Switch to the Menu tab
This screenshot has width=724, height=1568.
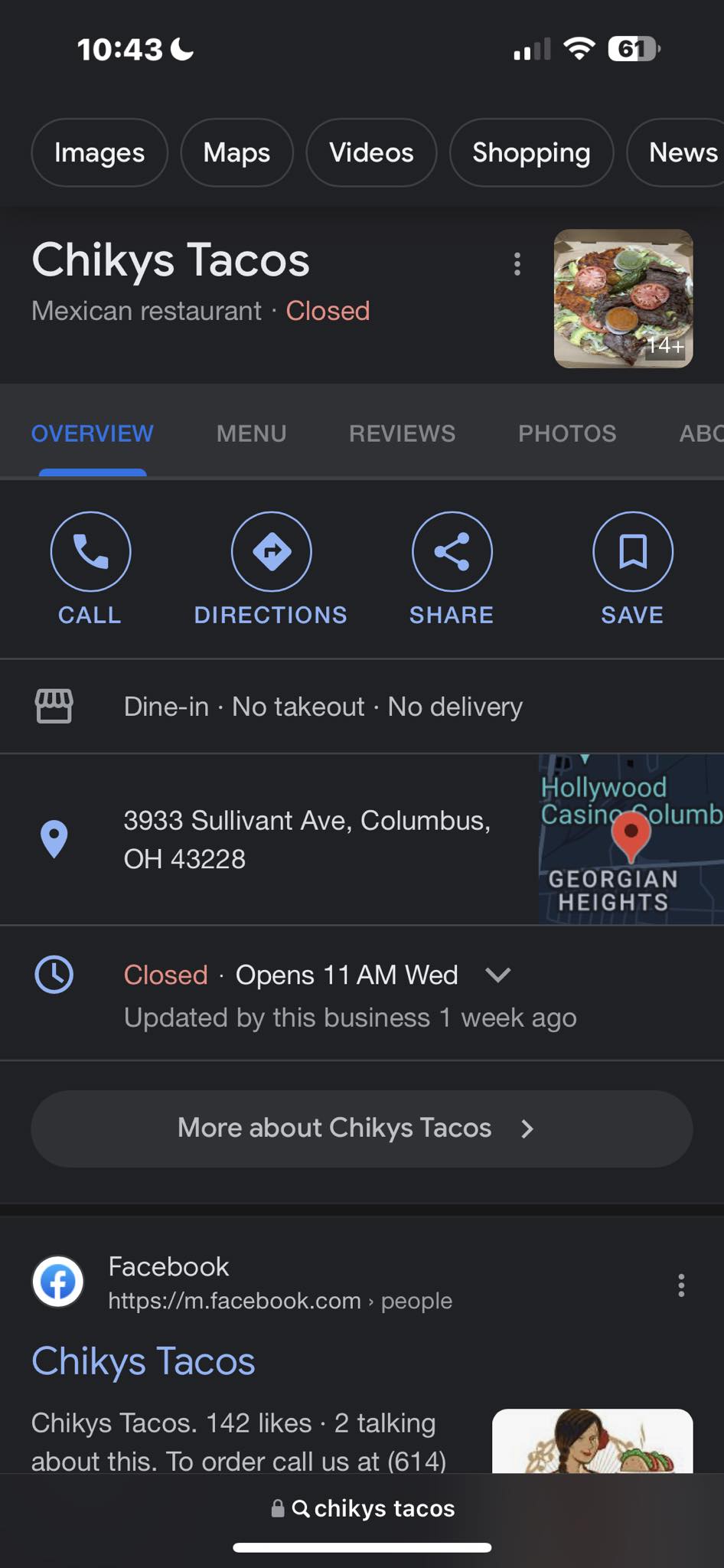251,433
